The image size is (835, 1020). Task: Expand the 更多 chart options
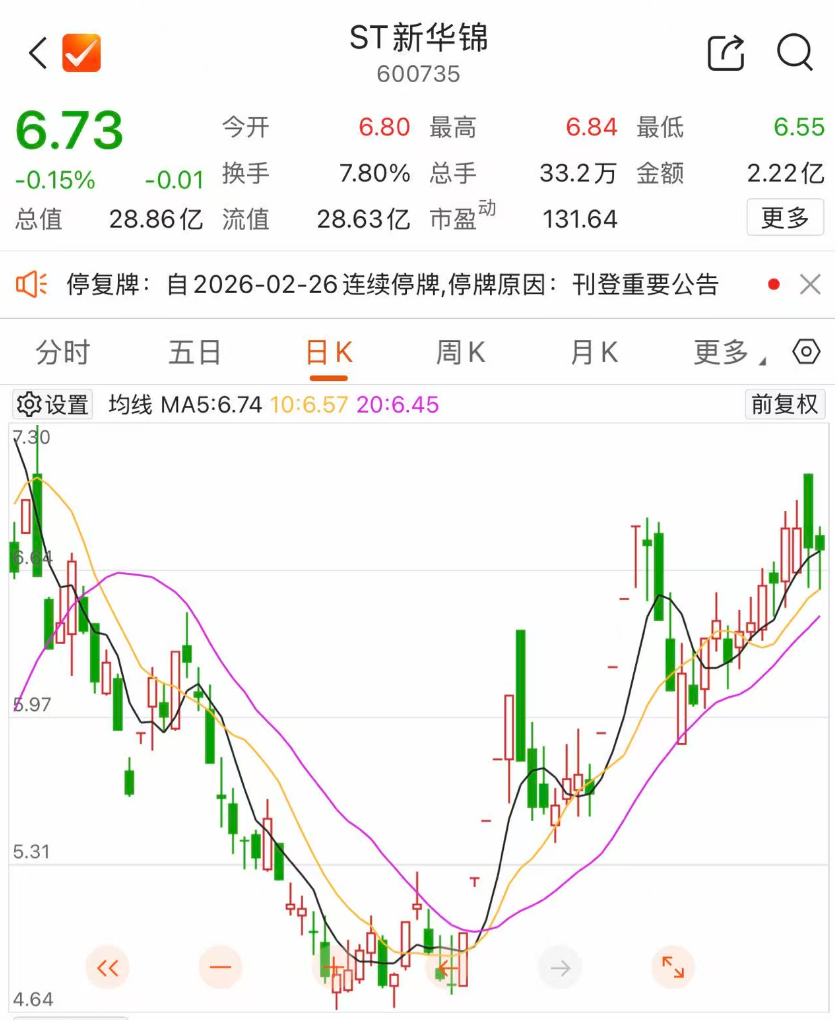[718, 352]
